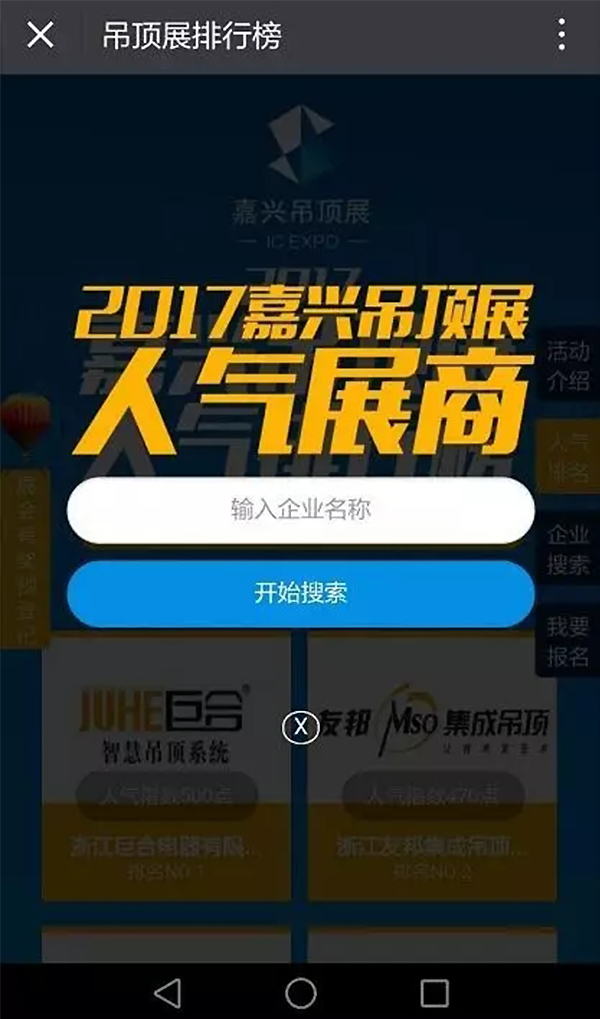This screenshot has height=1019, width=600.
Task: Go to the system home screen
Action: tap(300, 992)
